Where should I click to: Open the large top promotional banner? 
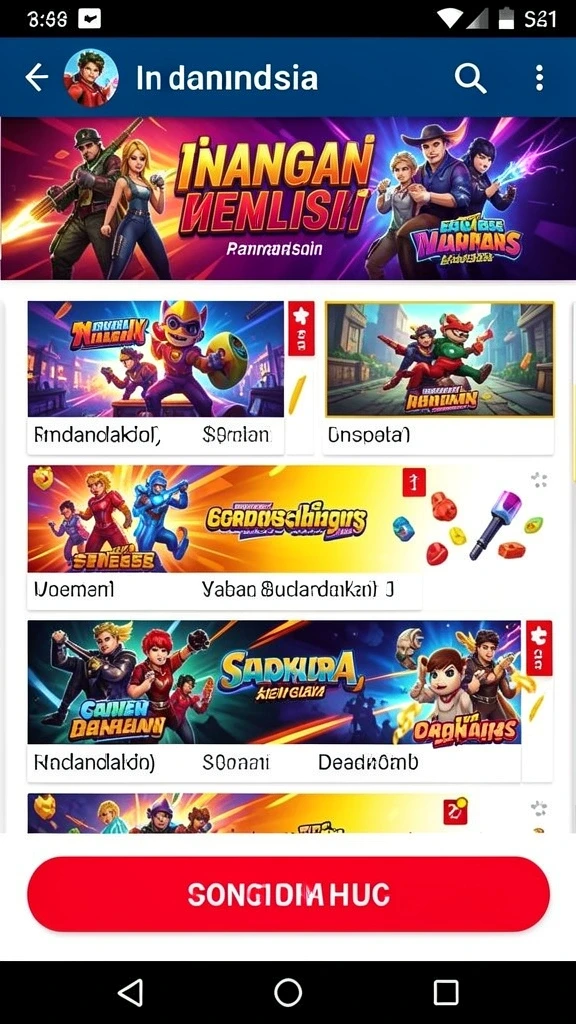pos(288,199)
